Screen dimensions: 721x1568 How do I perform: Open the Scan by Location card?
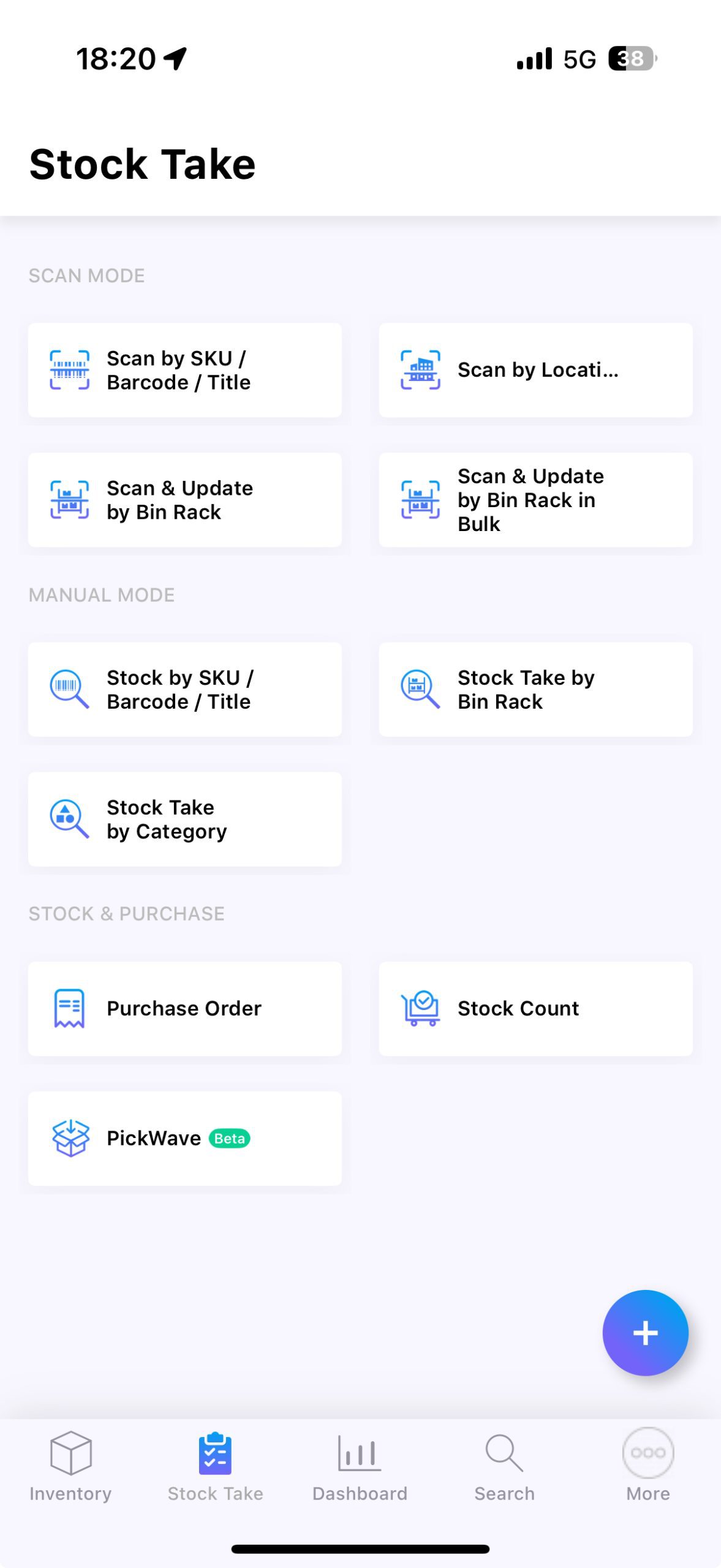pyautogui.click(x=535, y=370)
